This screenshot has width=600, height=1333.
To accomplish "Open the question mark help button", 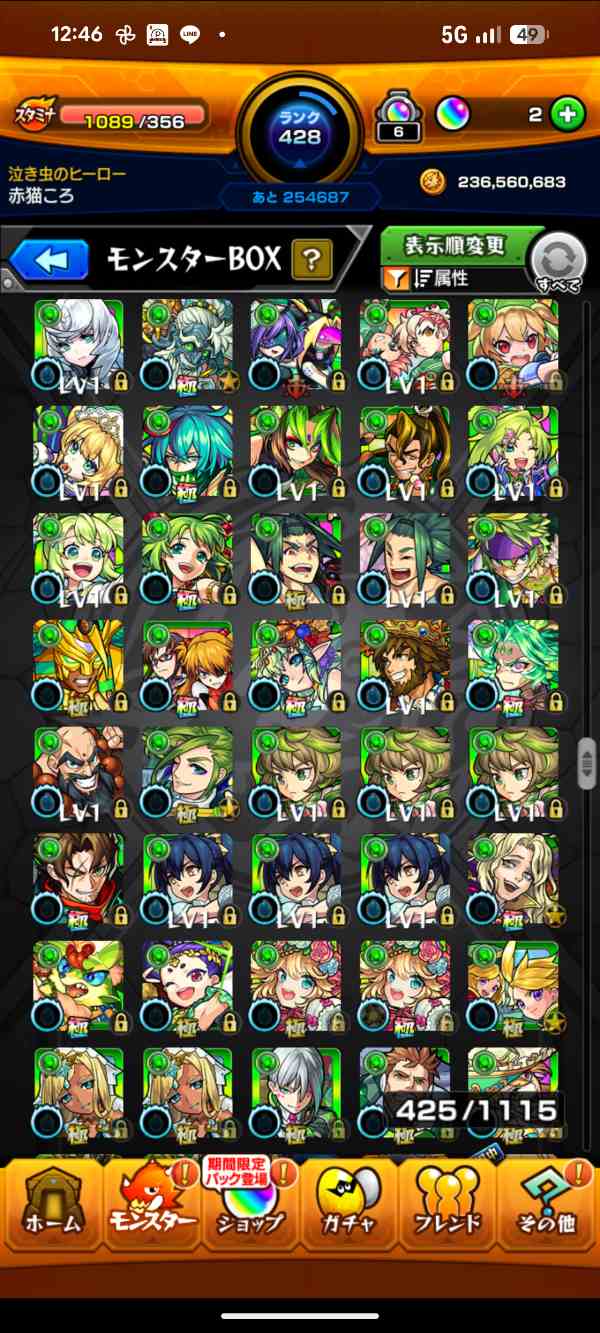I will point(312,261).
